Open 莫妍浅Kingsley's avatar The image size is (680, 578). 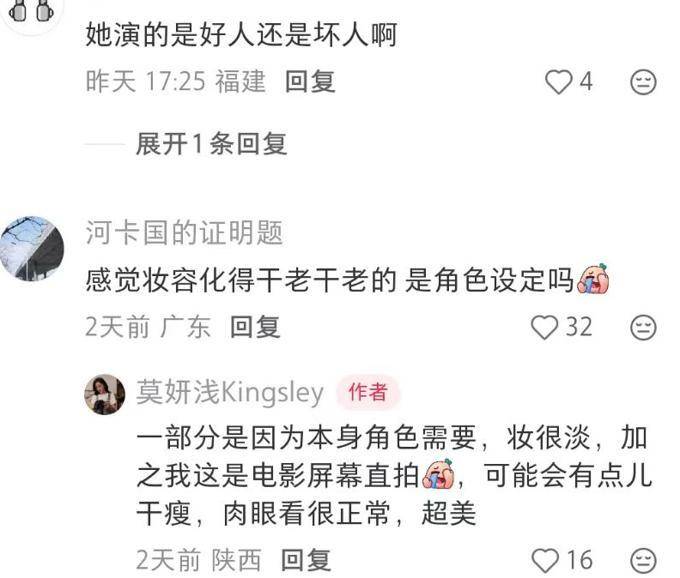105,394
